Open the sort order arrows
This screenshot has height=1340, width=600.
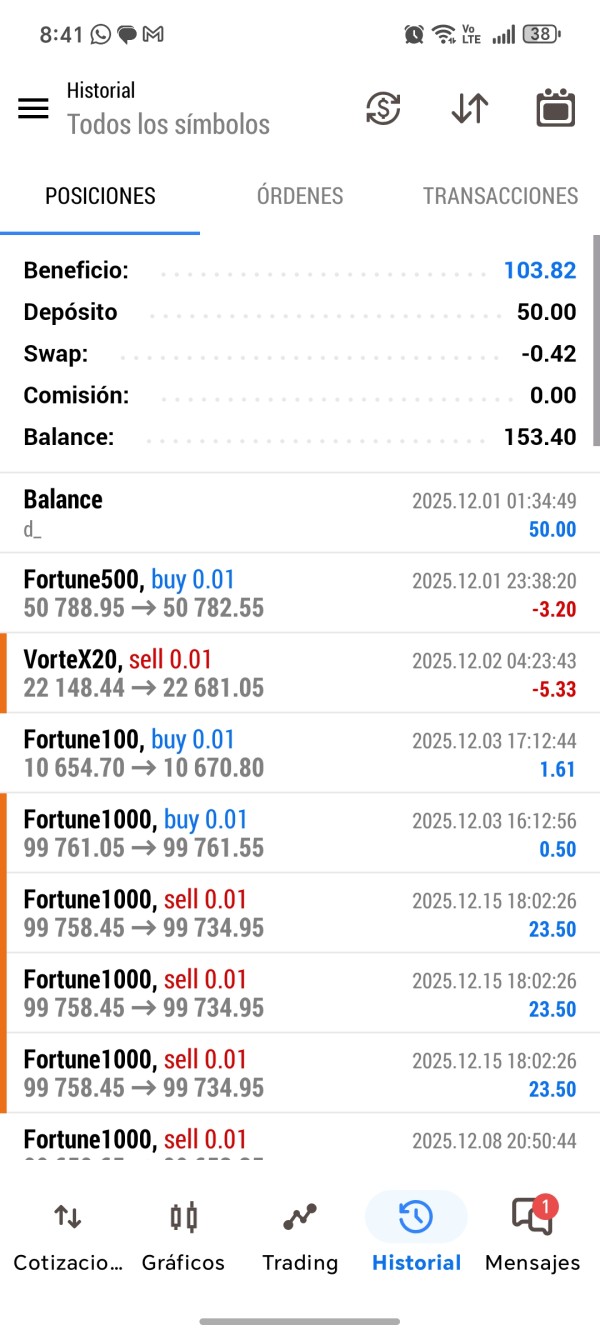(x=469, y=108)
